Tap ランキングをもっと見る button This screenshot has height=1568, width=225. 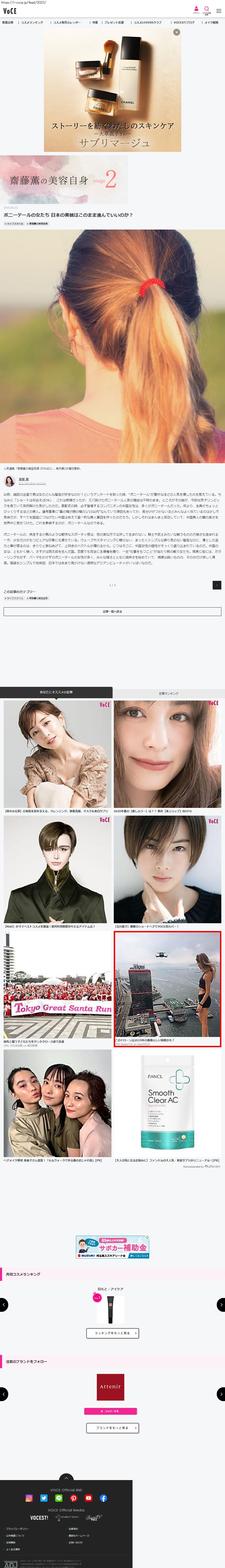[x=112, y=1333]
